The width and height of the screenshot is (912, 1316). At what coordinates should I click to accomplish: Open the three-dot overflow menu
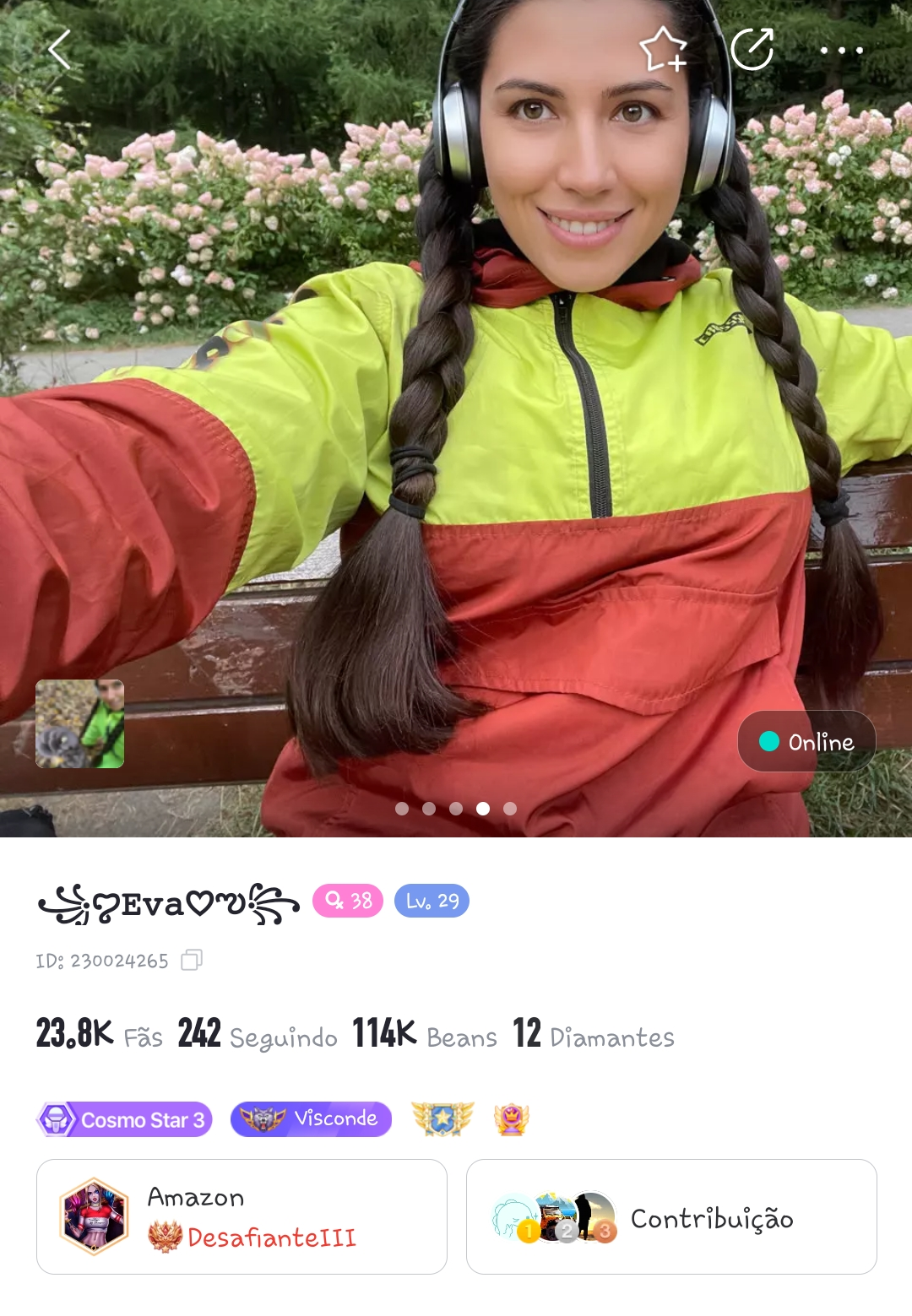[841, 51]
